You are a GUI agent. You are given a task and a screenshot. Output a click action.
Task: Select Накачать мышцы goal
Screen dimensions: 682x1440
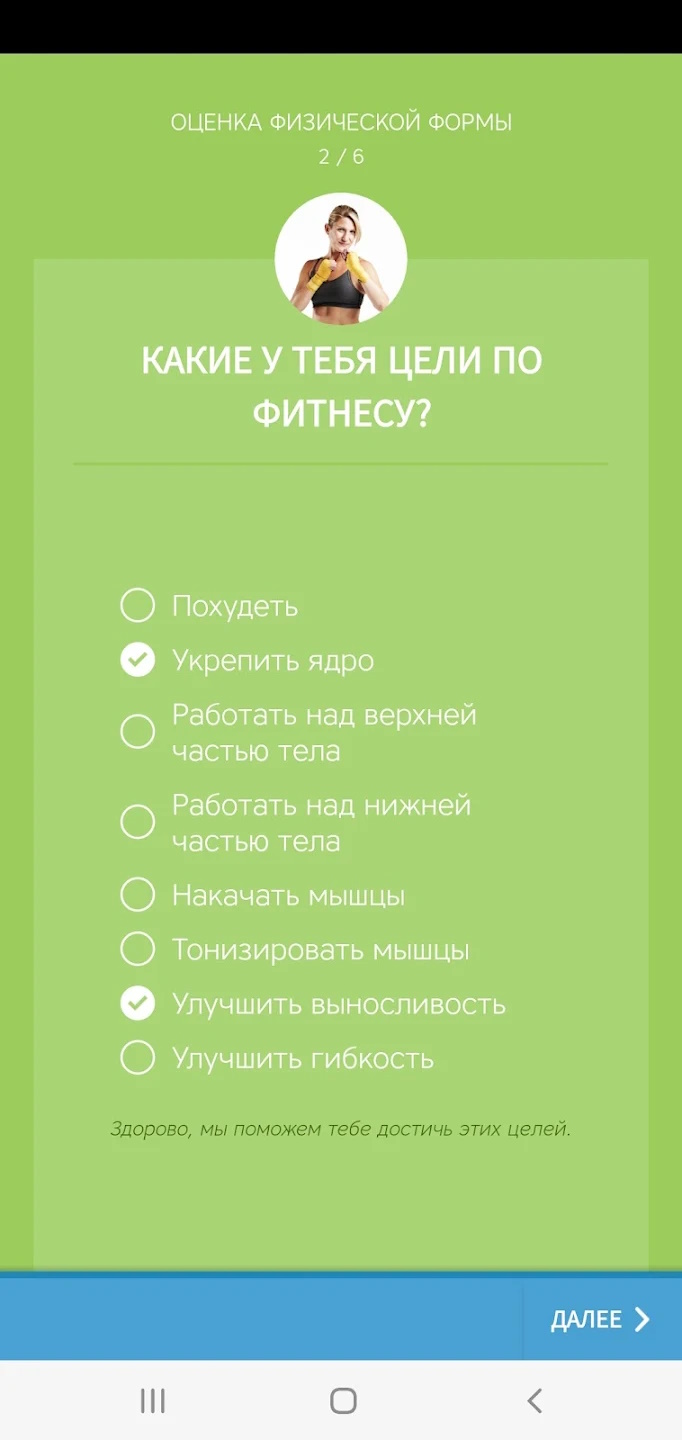pos(138,895)
